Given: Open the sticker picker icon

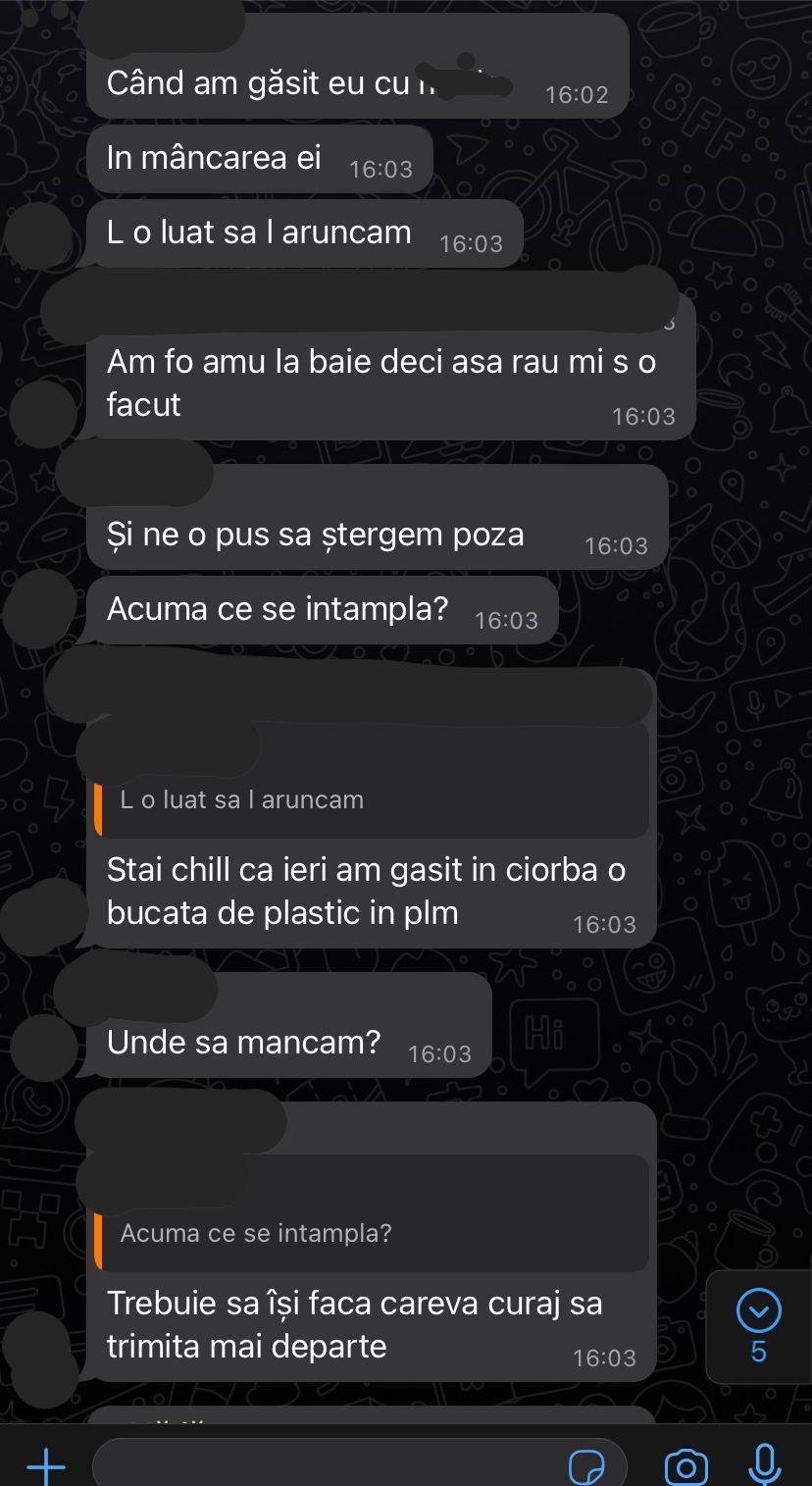Looking at the screenshot, I should pos(586,1466).
